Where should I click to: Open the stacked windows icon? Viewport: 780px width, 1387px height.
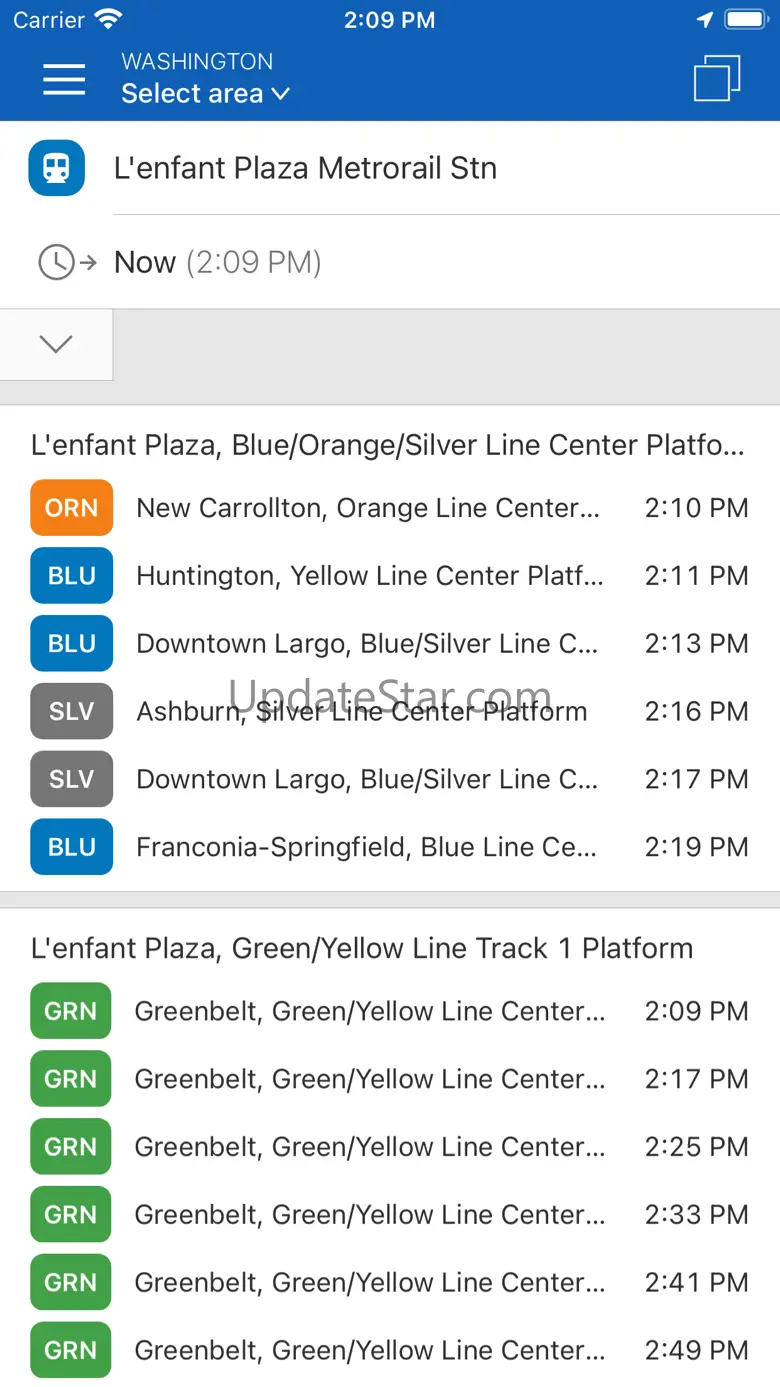[x=717, y=79]
